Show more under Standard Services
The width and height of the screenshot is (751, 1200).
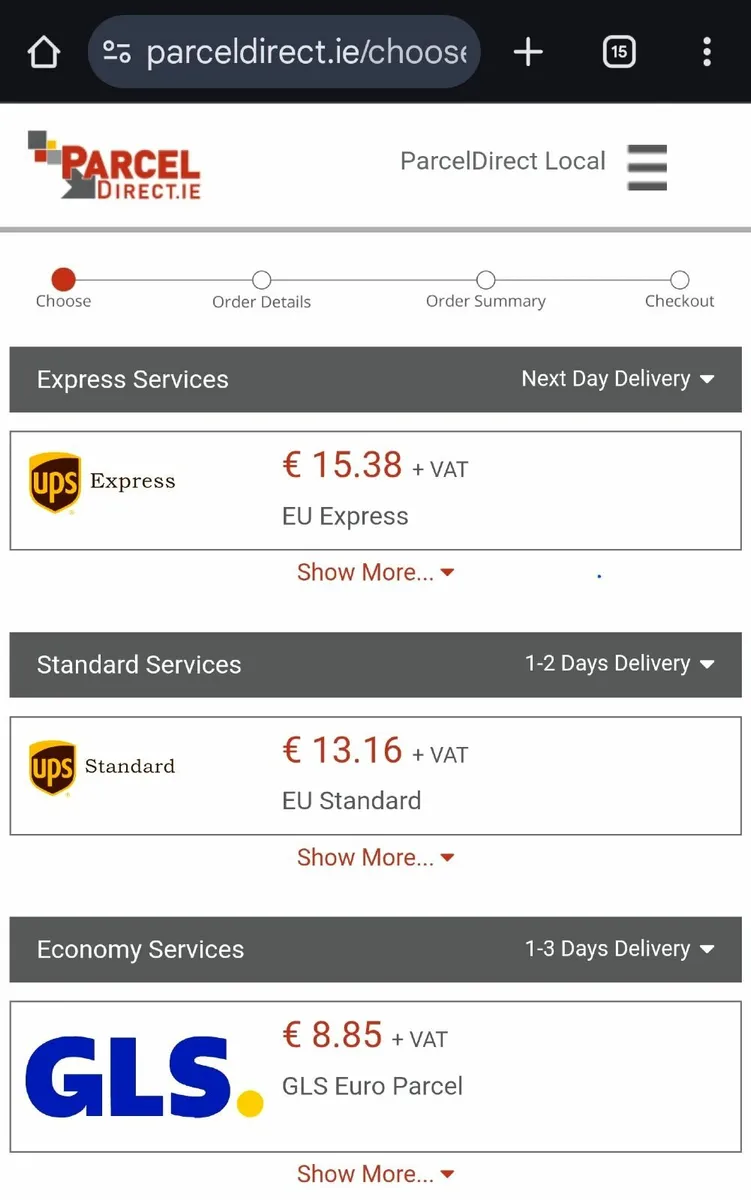click(375, 858)
